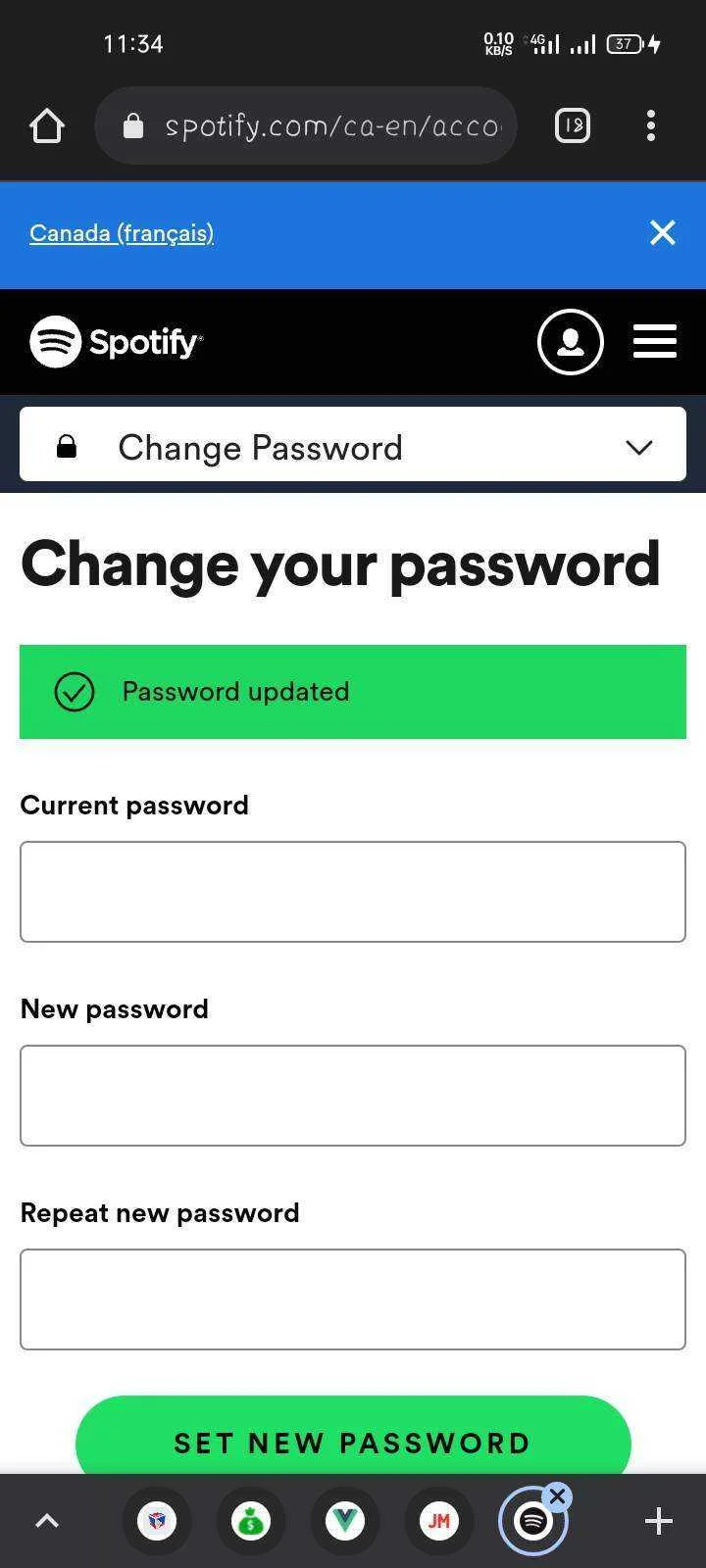This screenshot has width=706, height=1568.
Task: Expand the bottom tab strip arrow
Action: click(47, 1521)
